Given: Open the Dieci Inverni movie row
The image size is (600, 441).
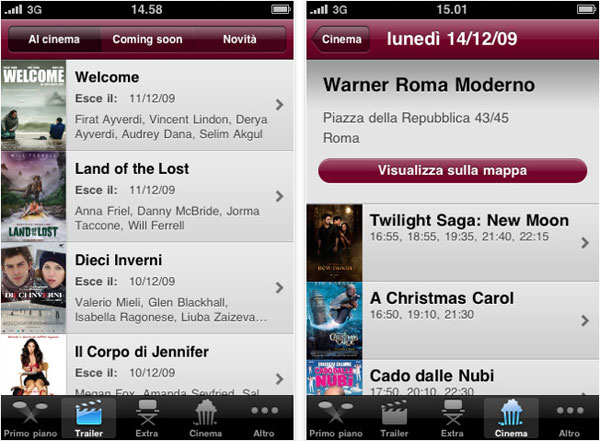Looking at the screenshot, I should pos(170,286).
